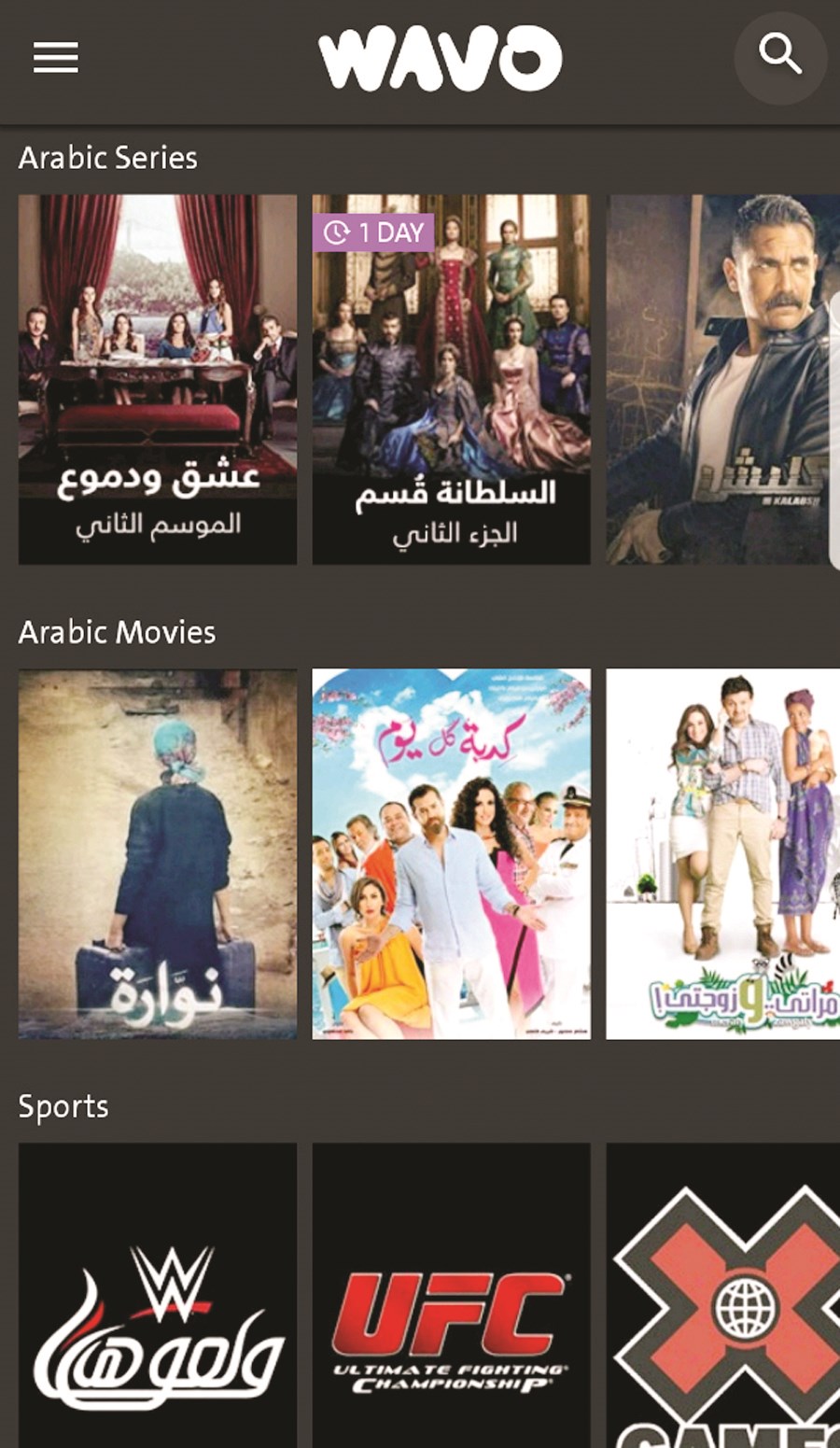Viewport: 840px width, 1448px height.
Task: Open the نوارة movie poster
Action: click(158, 853)
